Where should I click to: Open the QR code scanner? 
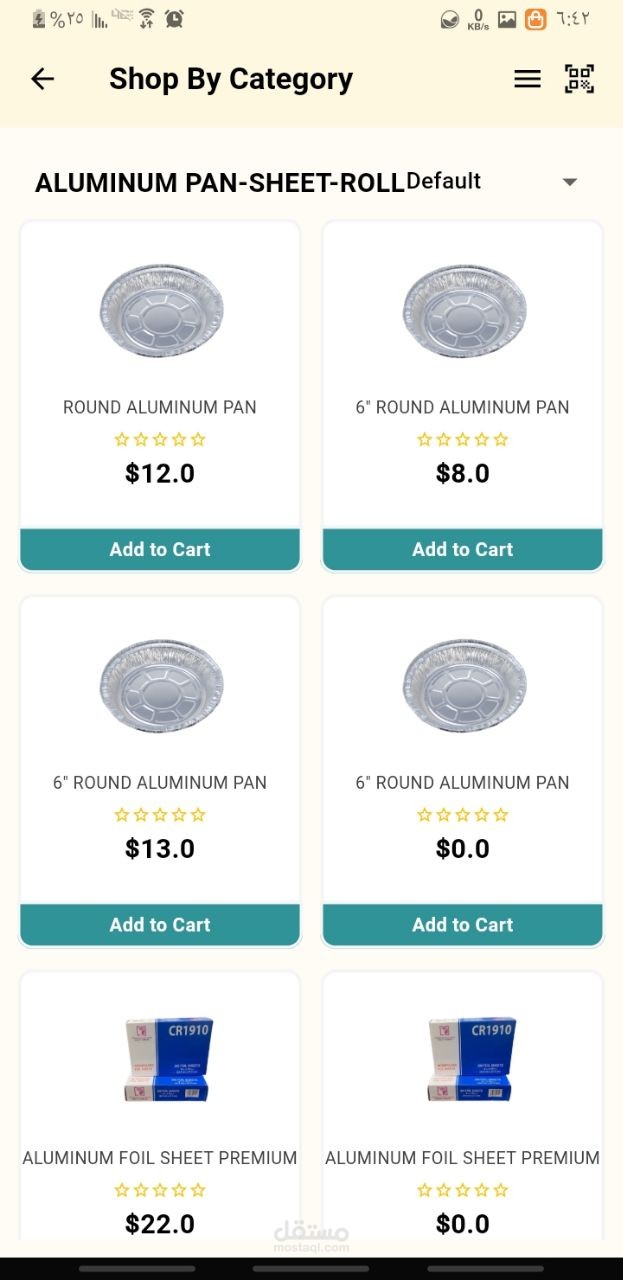579,79
